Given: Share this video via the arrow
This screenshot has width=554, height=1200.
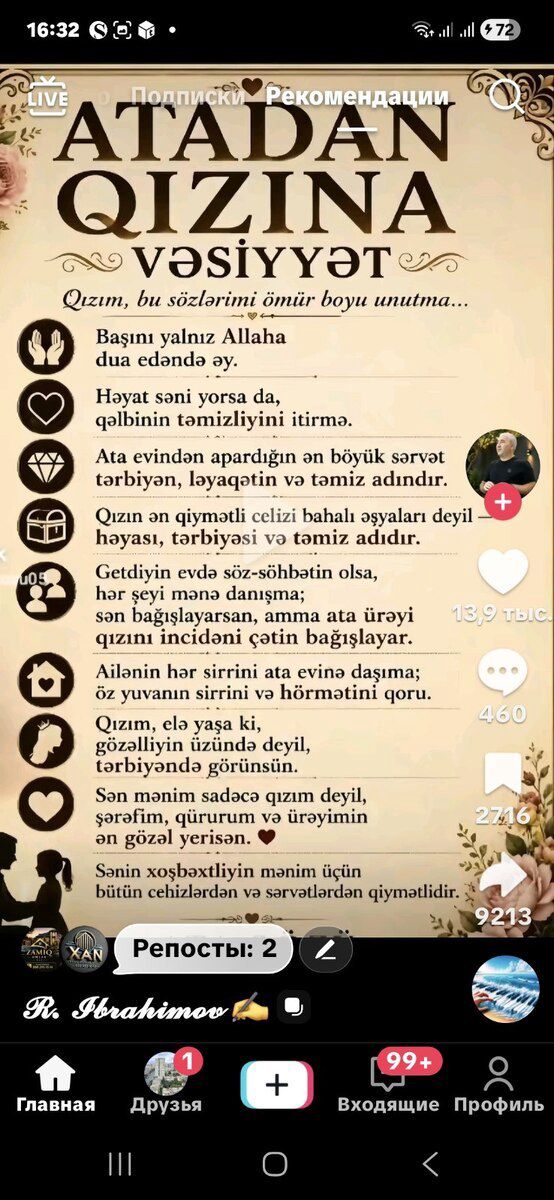Looking at the screenshot, I should coord(503,876).
